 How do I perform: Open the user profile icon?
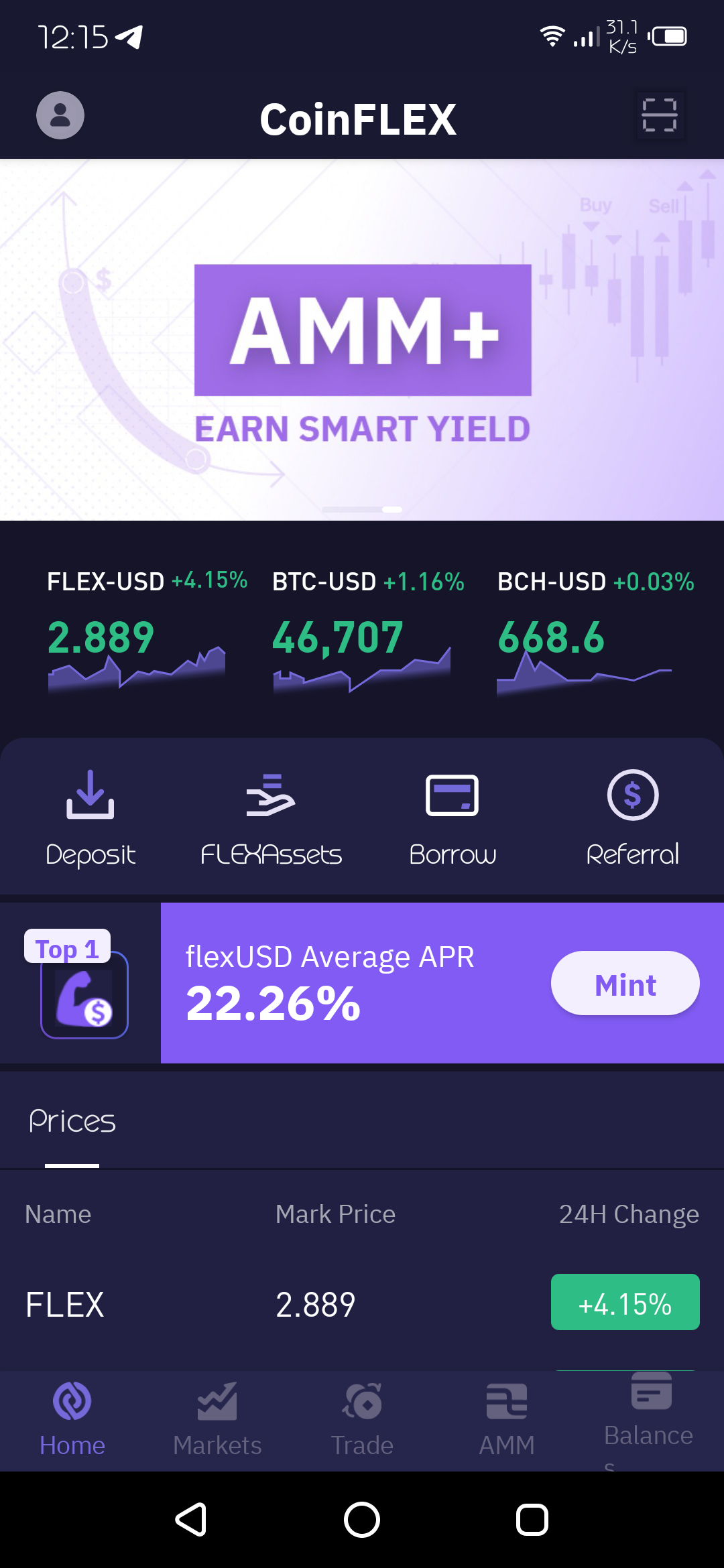tap(60, 115)
